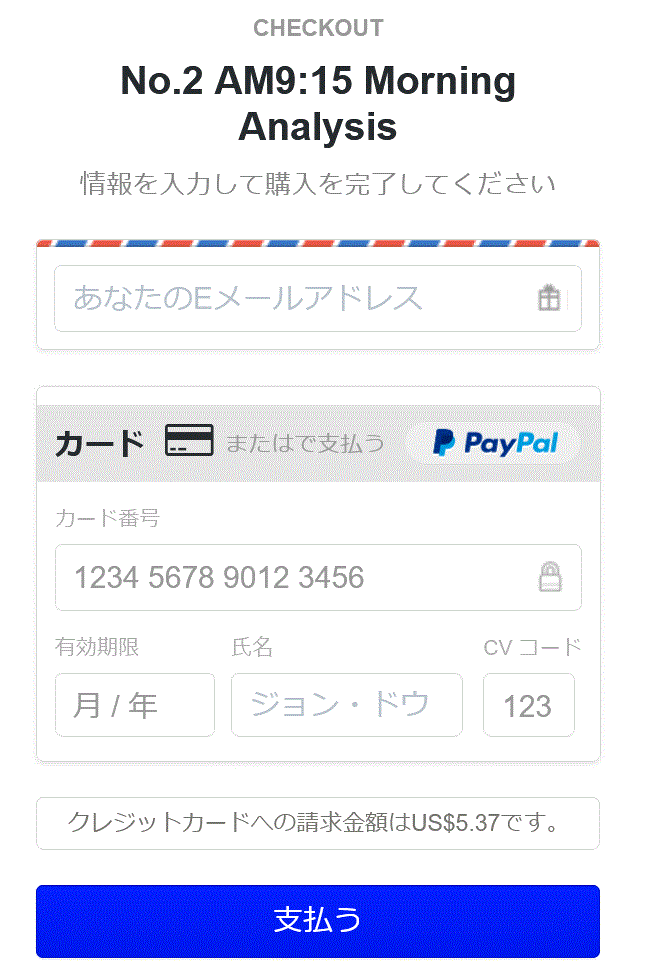652x973 pixels.
Task: Tap the カード番号 field
Action: tap(300, 577)
